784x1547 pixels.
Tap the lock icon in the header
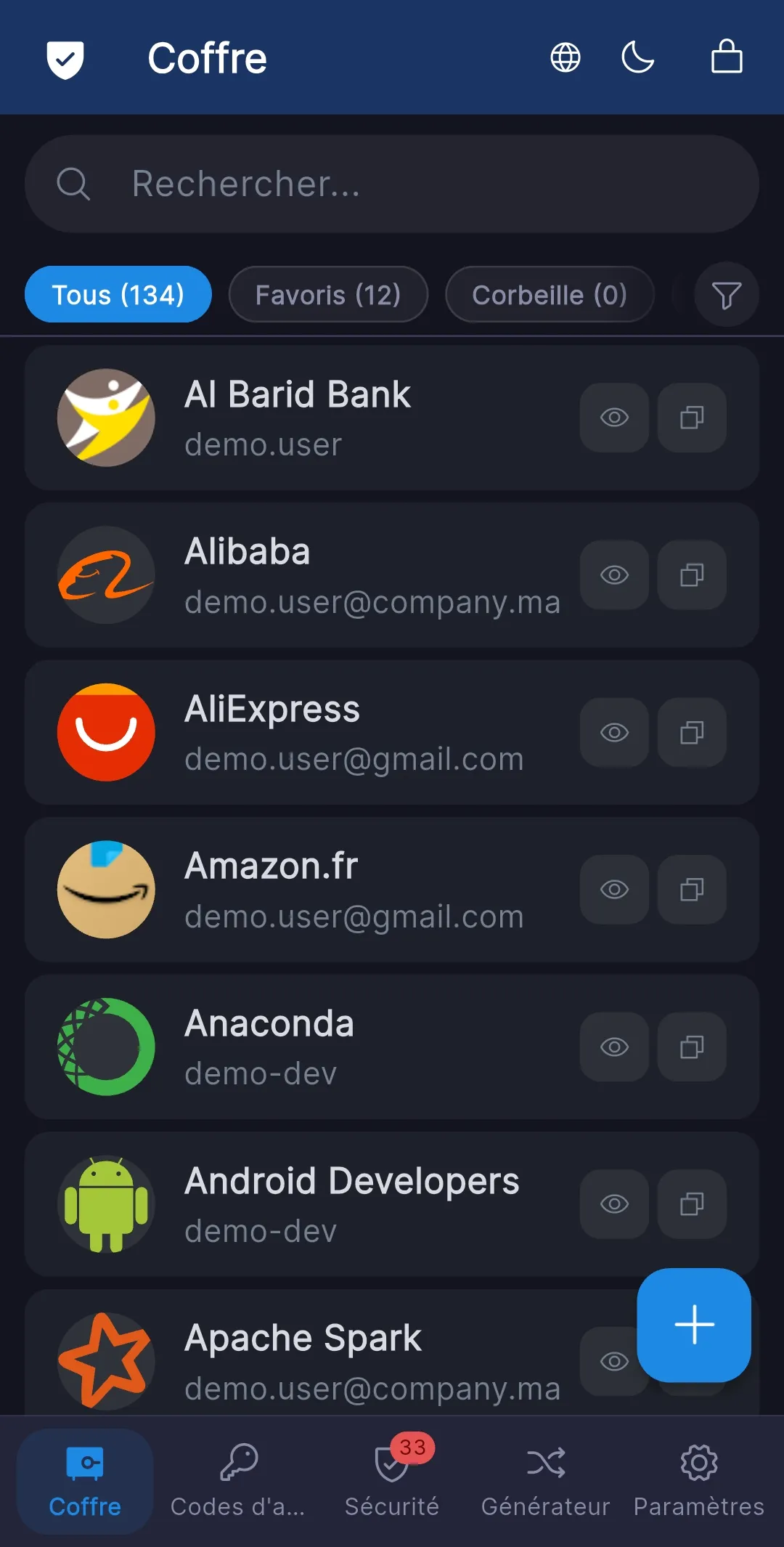click(727, 57)
